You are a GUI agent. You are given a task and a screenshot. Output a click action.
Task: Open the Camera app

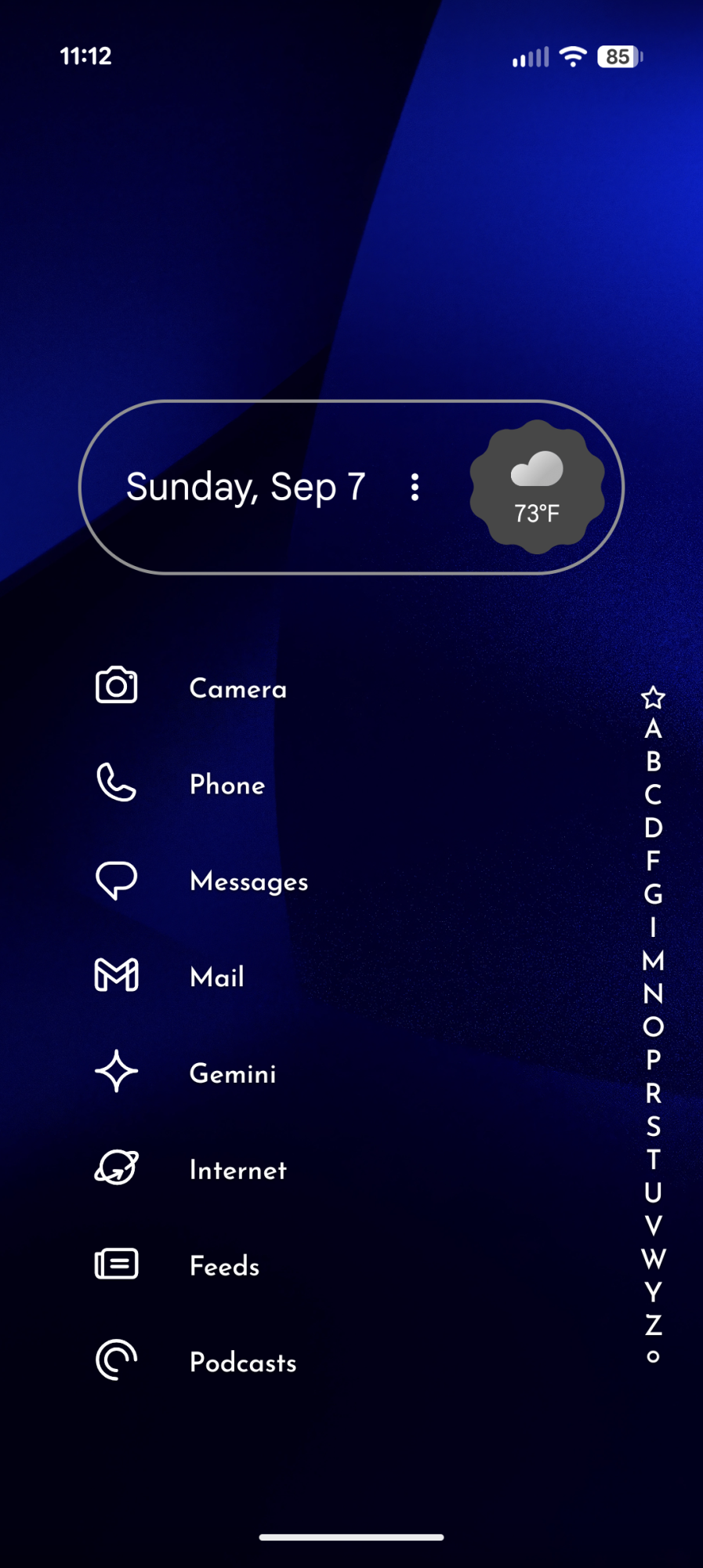[237, 688]
